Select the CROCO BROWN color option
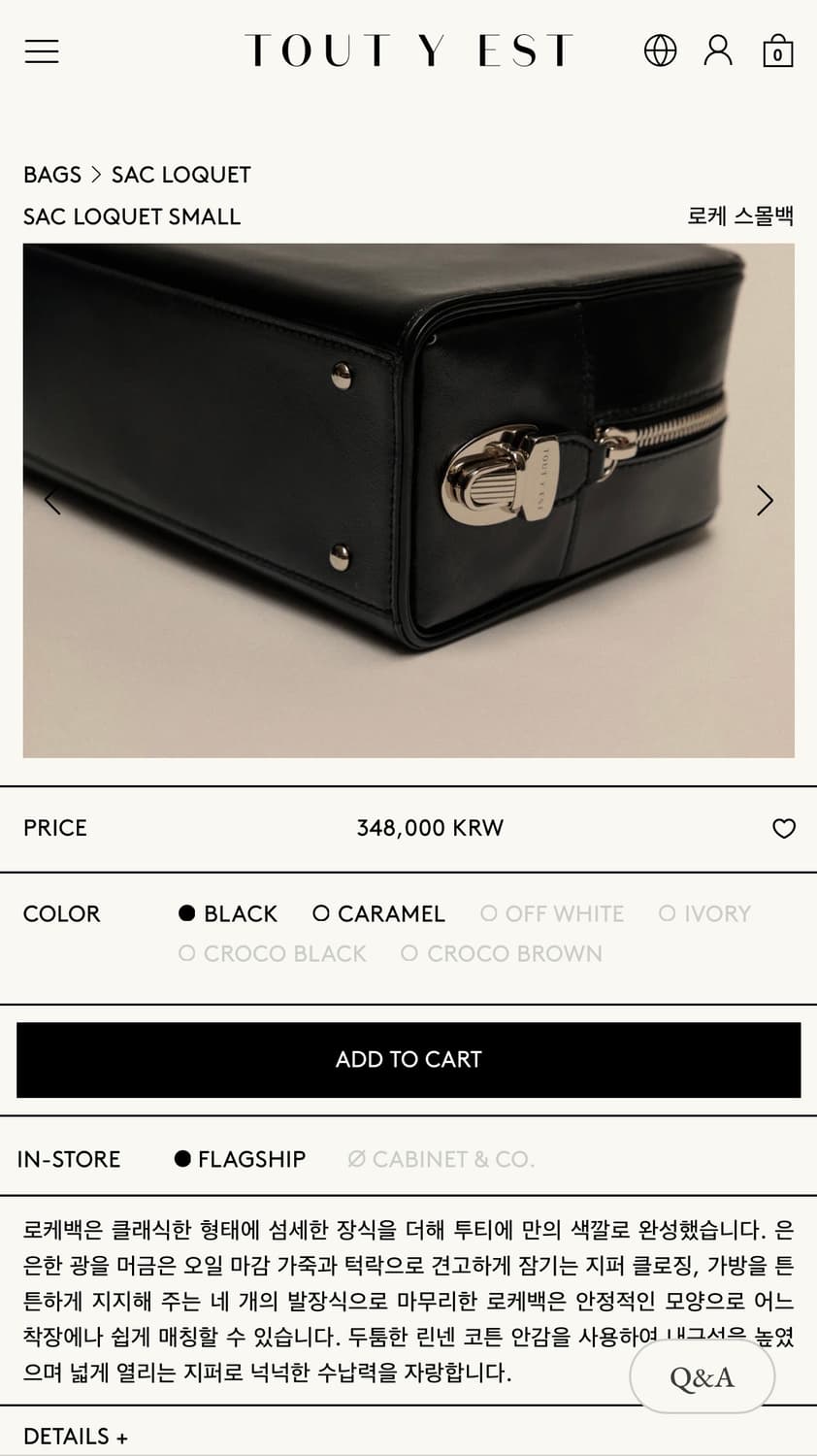Screen dimensions: 817x1456 (501, 953)
